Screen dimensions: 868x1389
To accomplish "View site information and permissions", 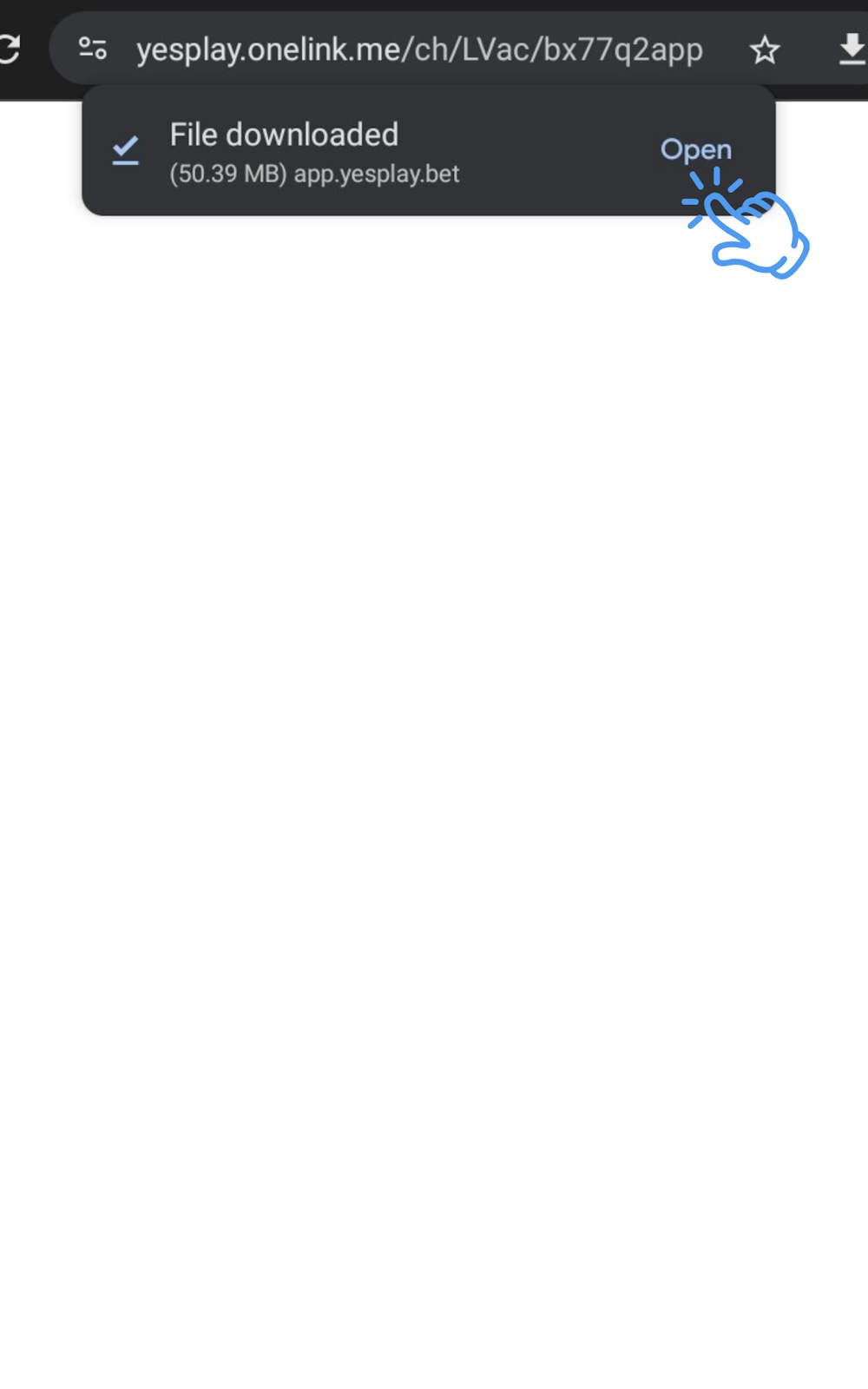I will click(93, 49).
